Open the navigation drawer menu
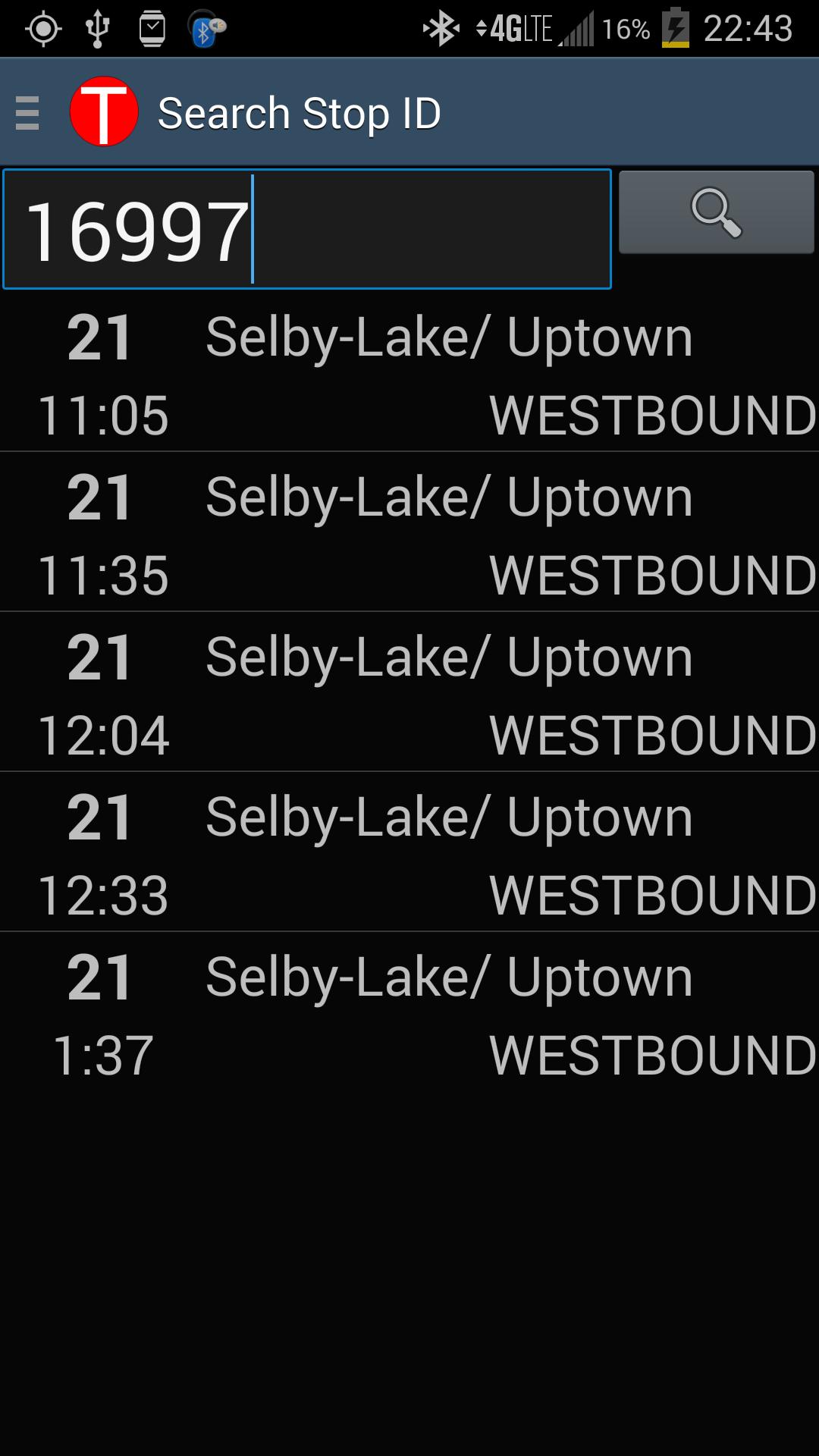The width and height of the screenshot is (819, 1456). pos(28,113)
